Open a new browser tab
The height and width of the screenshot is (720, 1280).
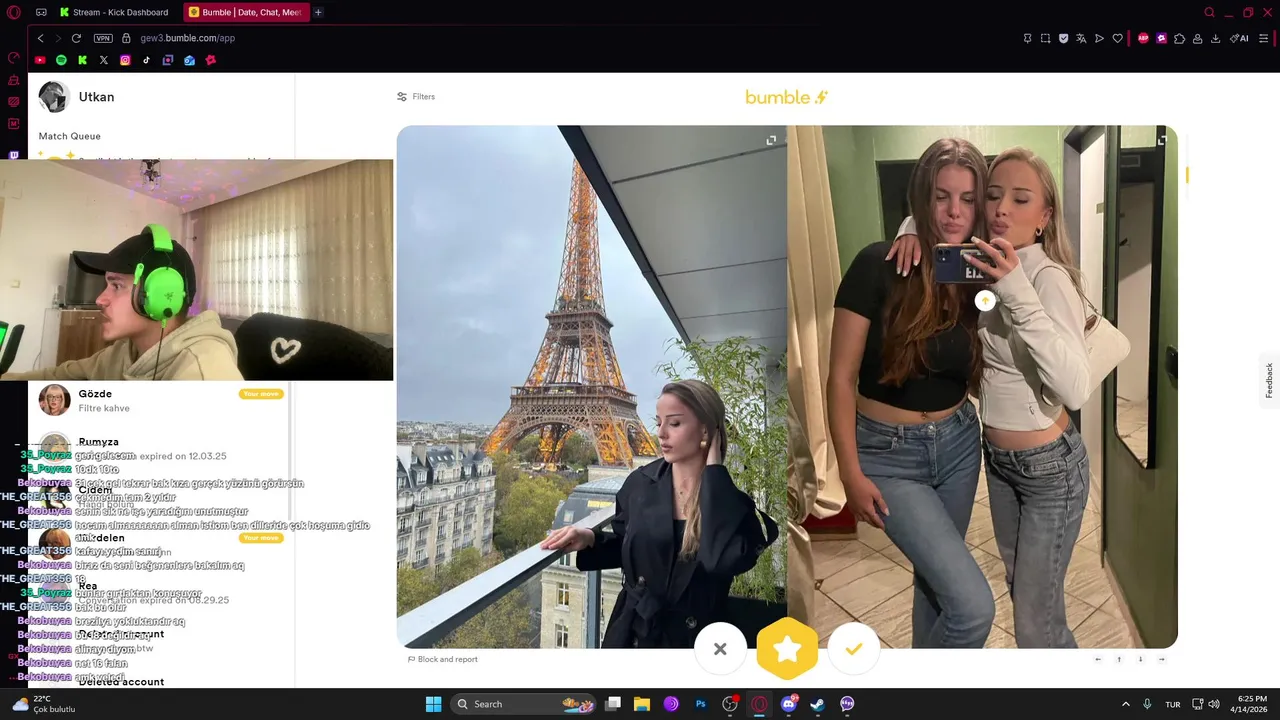pyautogui.click(x=318, y=12)
